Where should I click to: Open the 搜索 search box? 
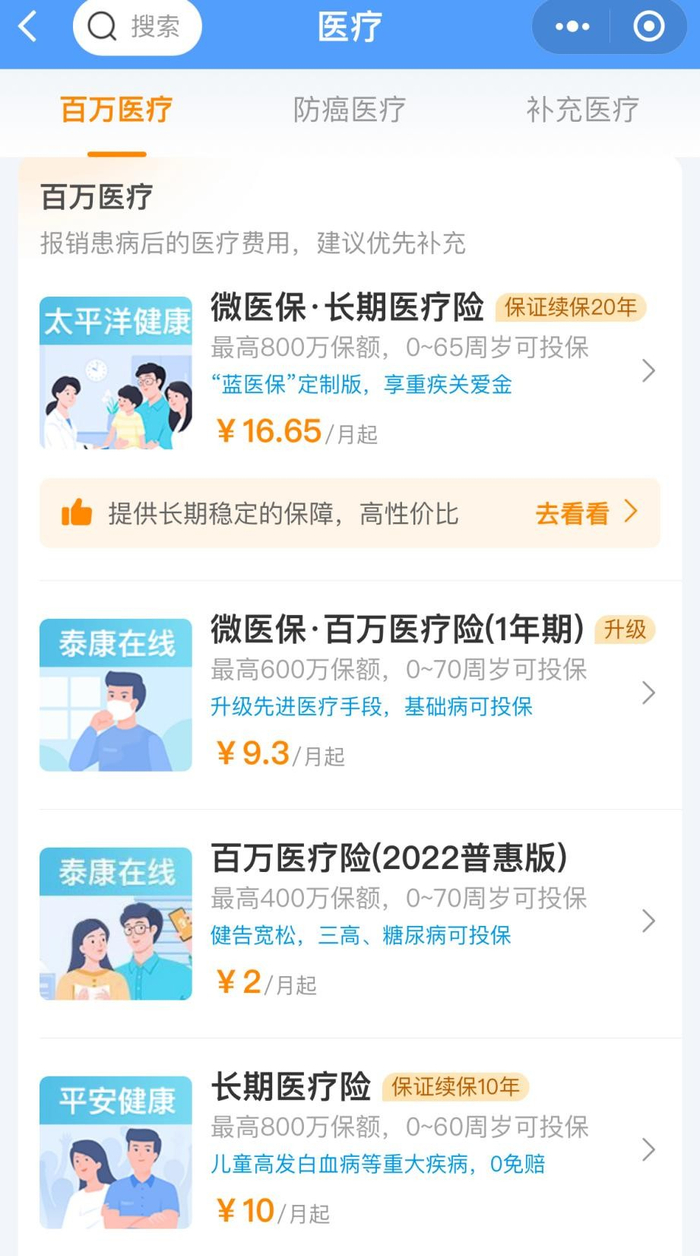click(x=137, y=27)
